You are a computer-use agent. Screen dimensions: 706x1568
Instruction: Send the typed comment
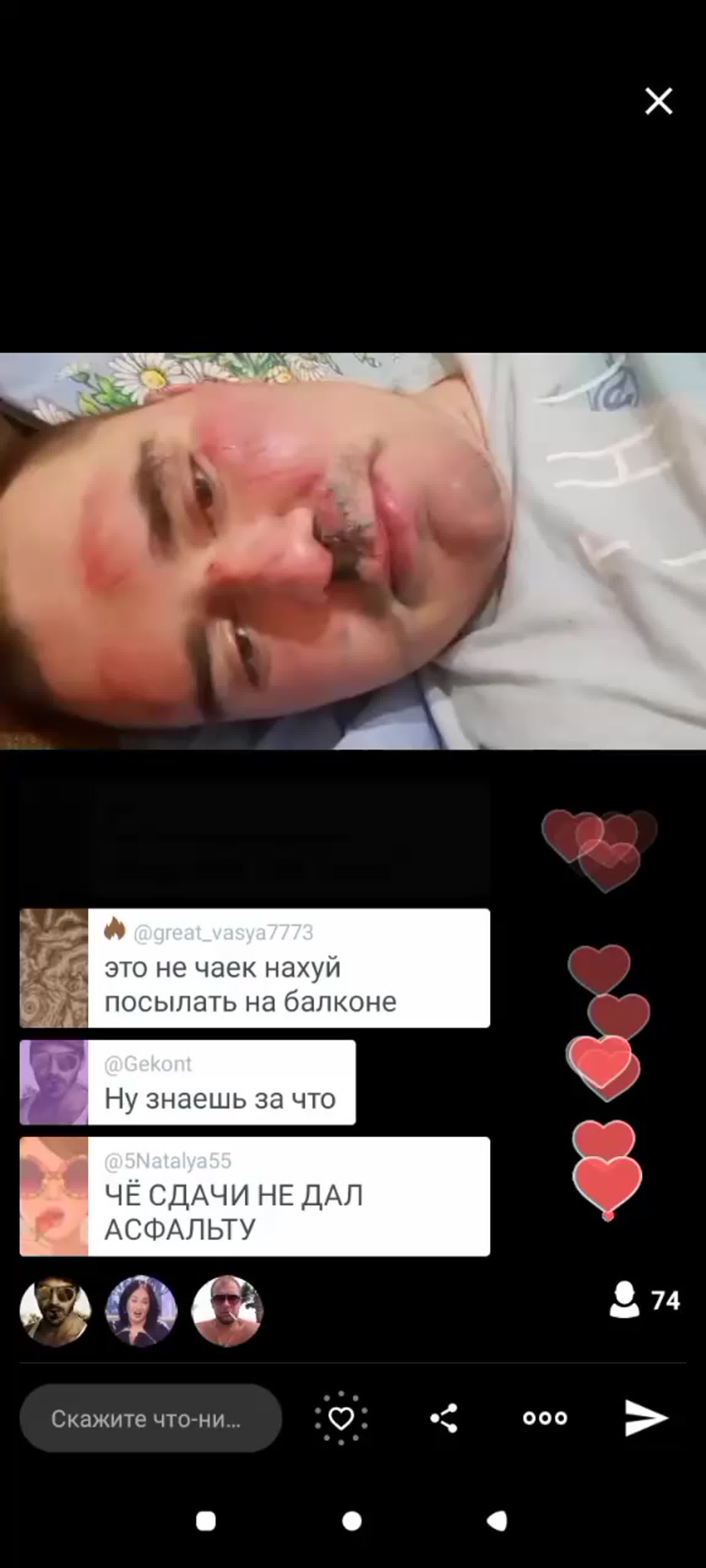[x=646, y=1418]
